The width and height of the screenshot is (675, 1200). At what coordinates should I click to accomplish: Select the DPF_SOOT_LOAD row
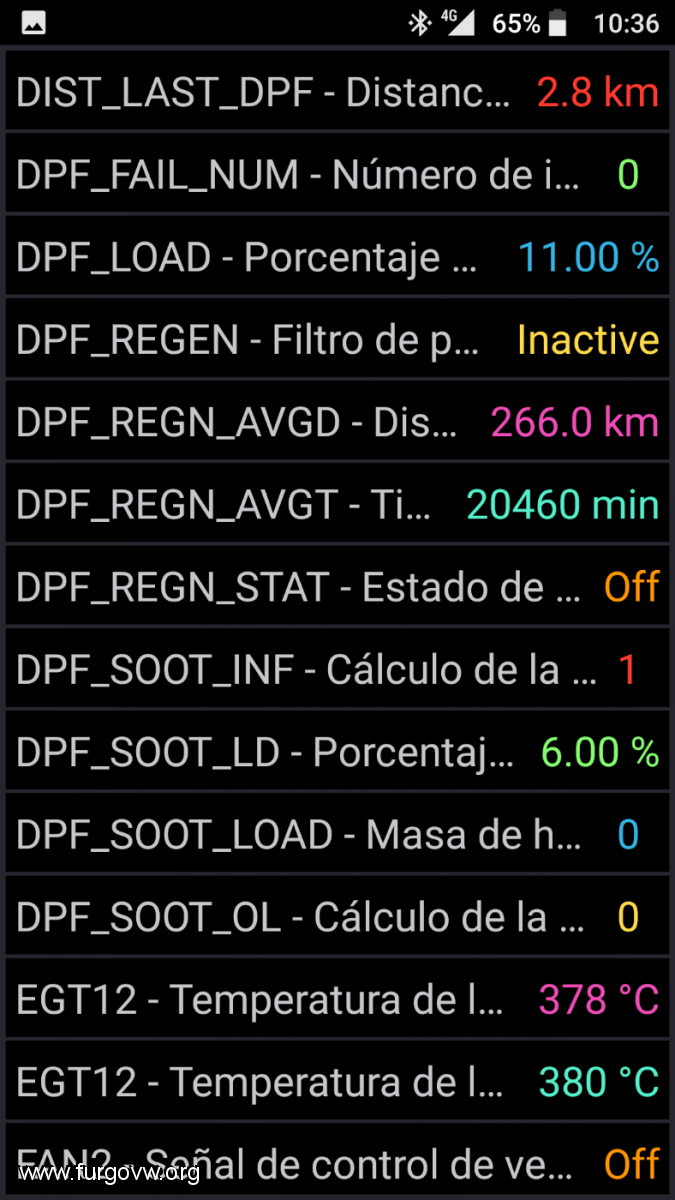point(337,835)
